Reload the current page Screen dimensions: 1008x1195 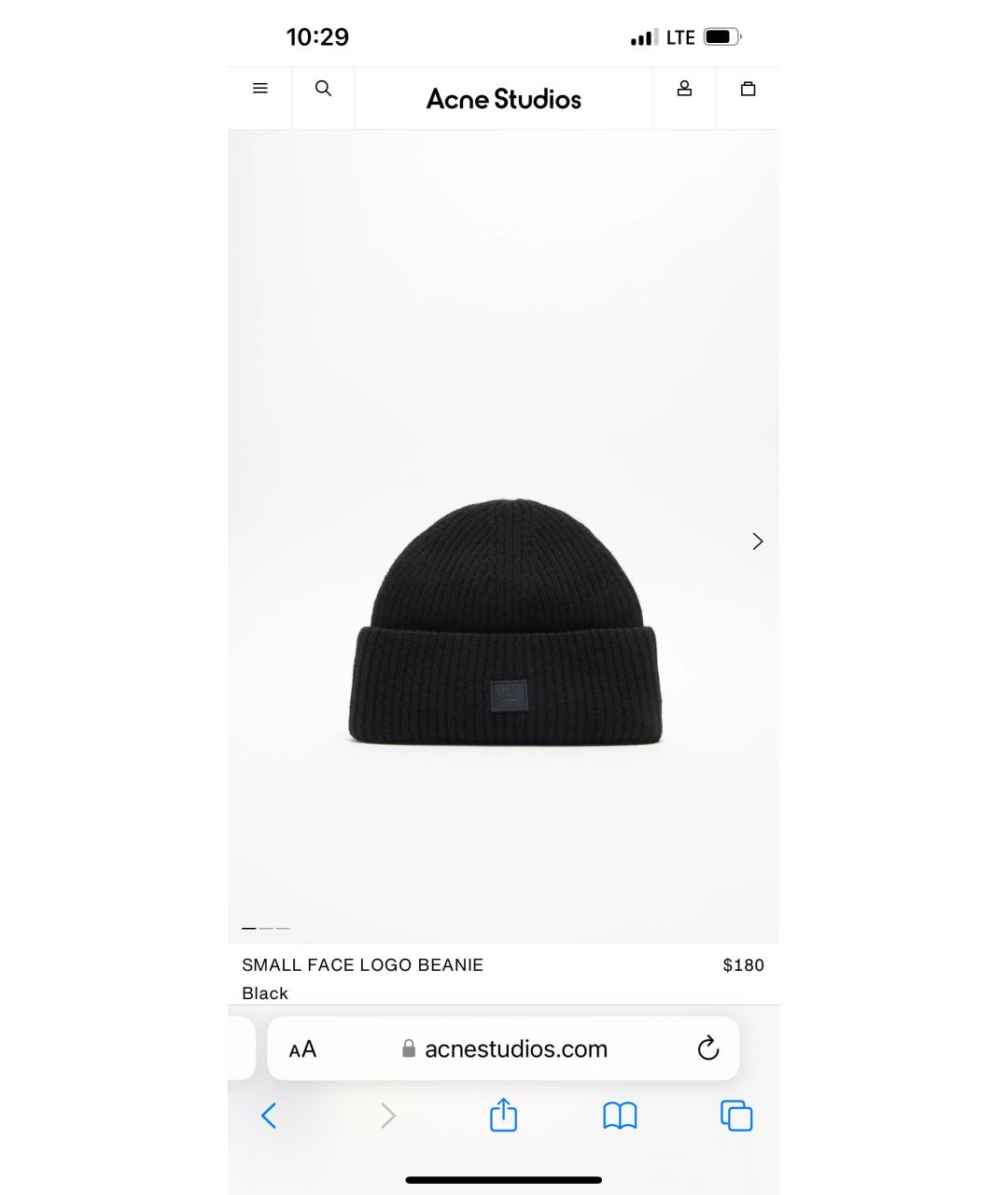(x=708, y=1048)
